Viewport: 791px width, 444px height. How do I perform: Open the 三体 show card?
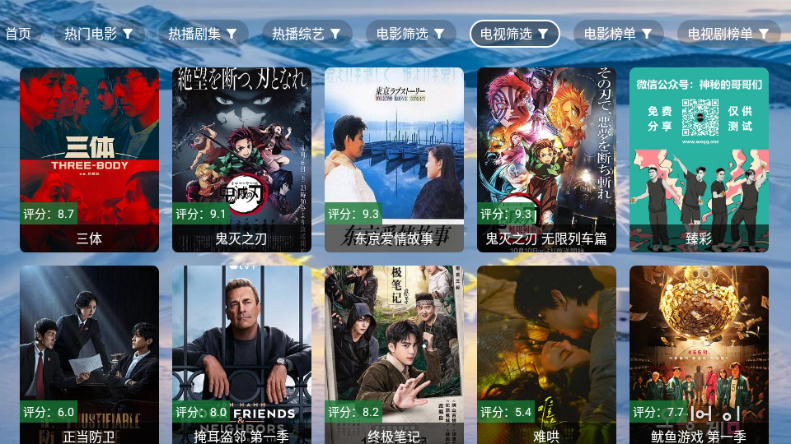[x=89, y=158]
